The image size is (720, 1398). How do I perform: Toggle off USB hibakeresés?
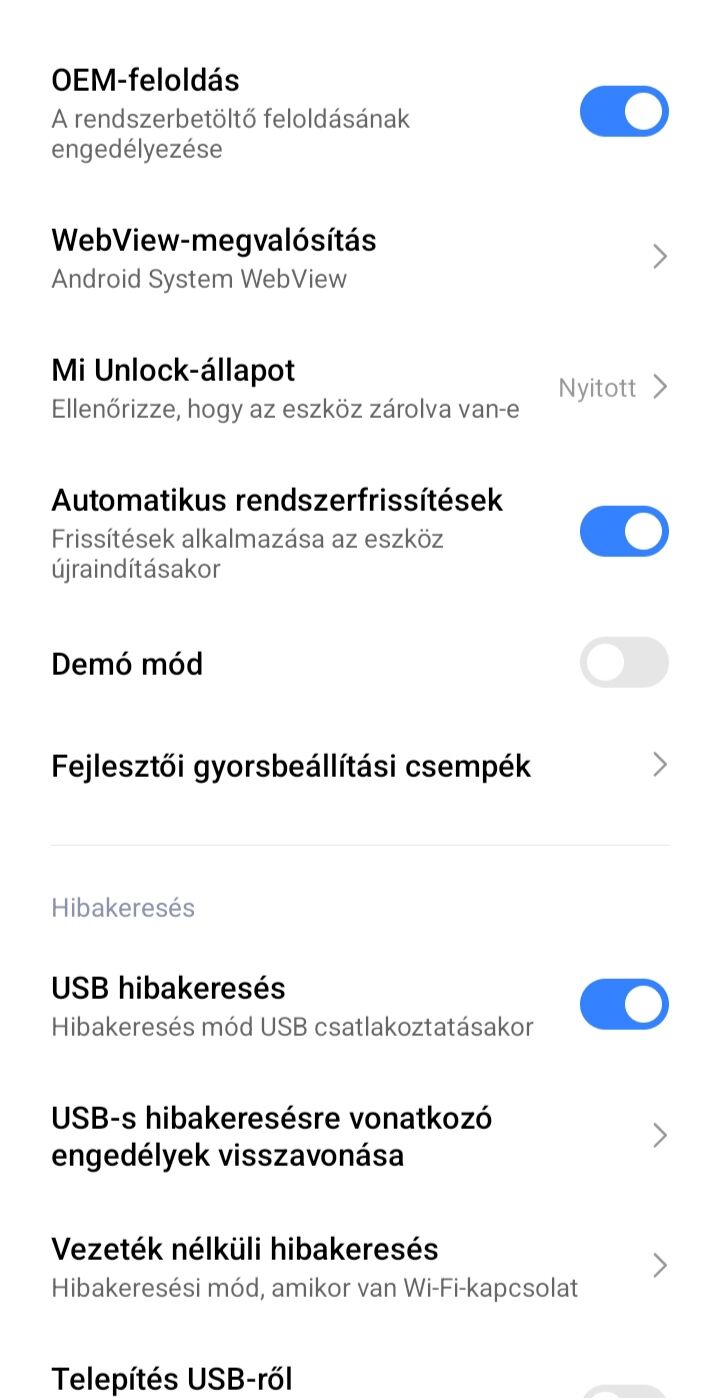point(624,1004)
